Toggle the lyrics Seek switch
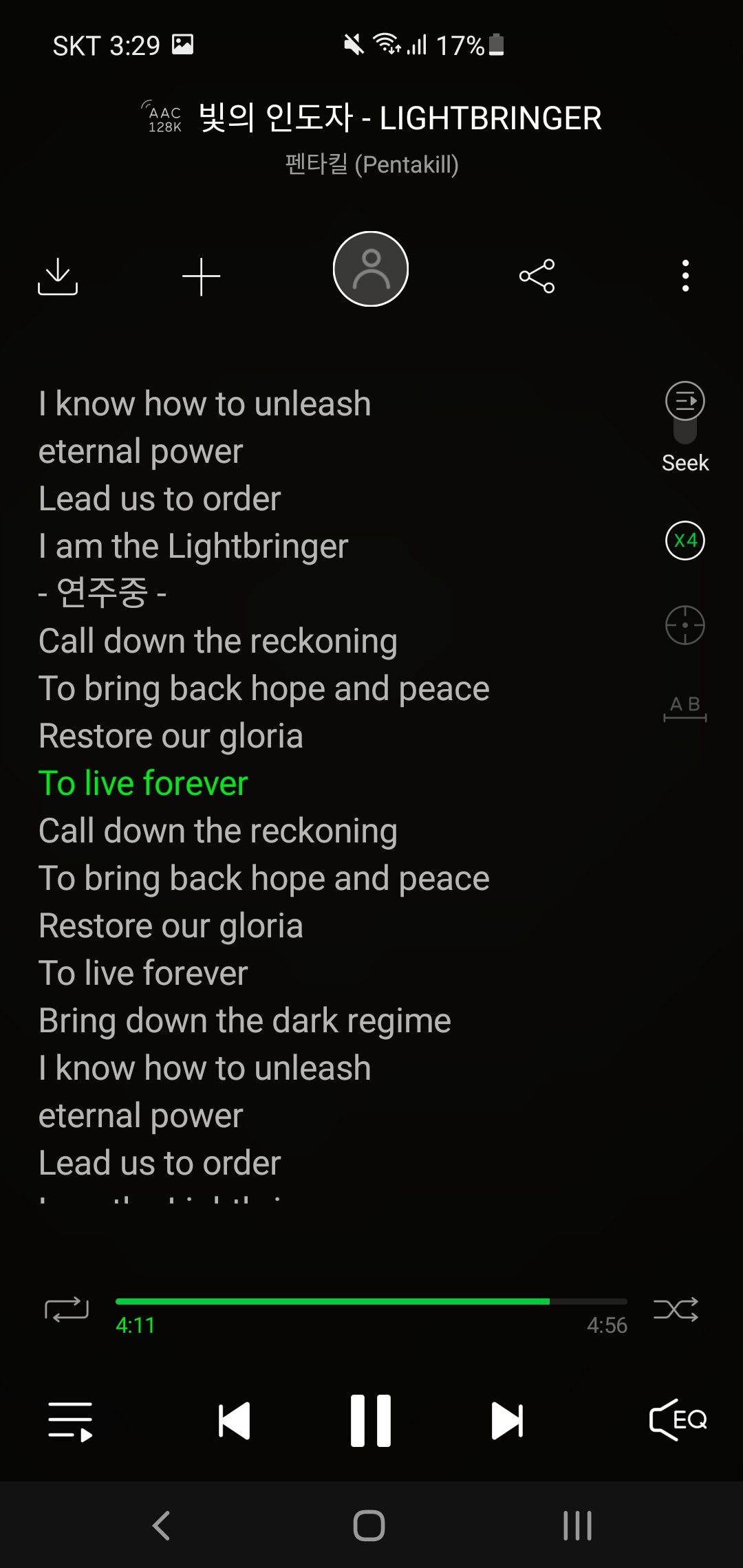This screenshot has height=1568, width=743. pos(685,413)
